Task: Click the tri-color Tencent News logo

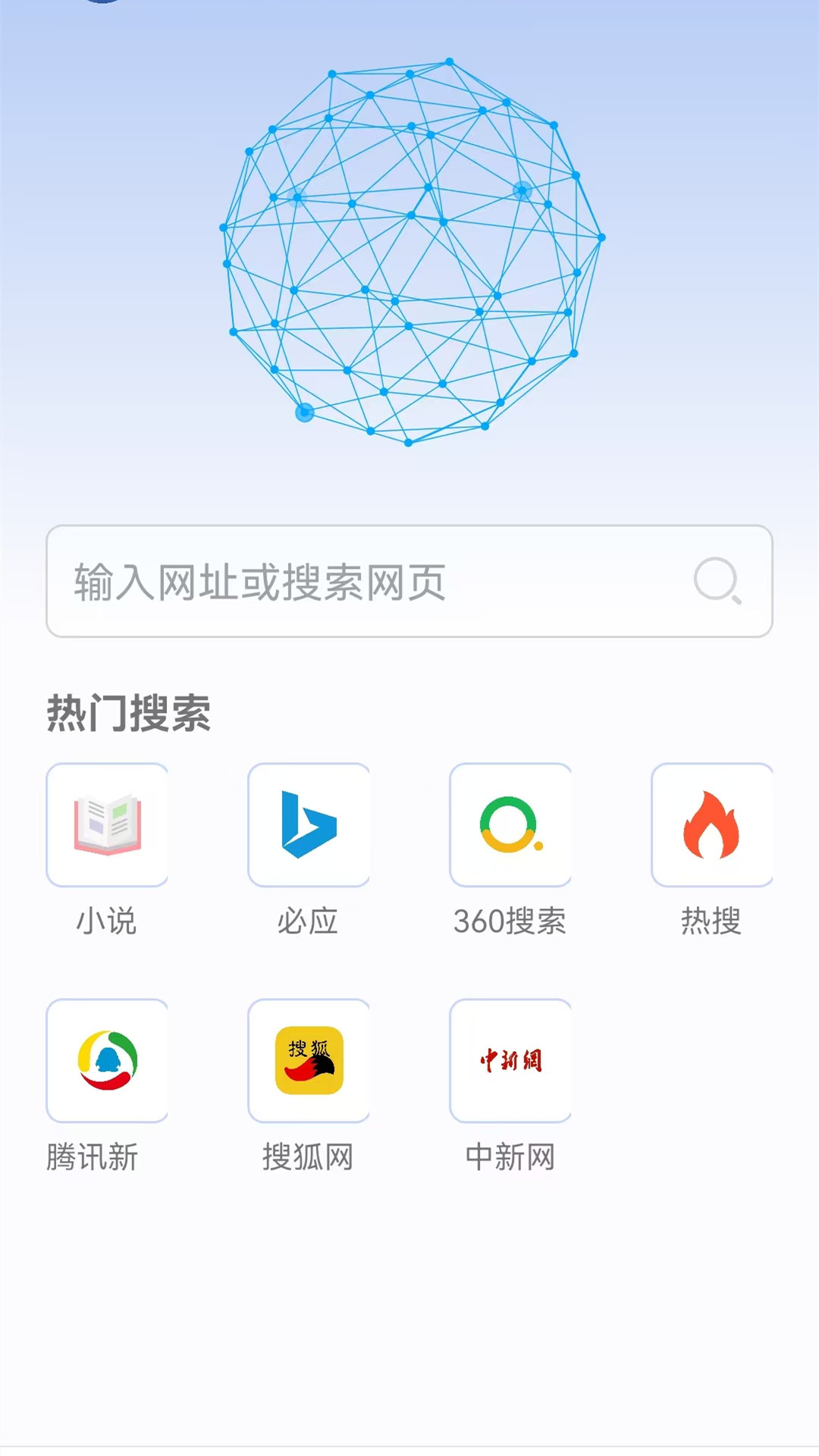Action: (x=106, y=1059)
